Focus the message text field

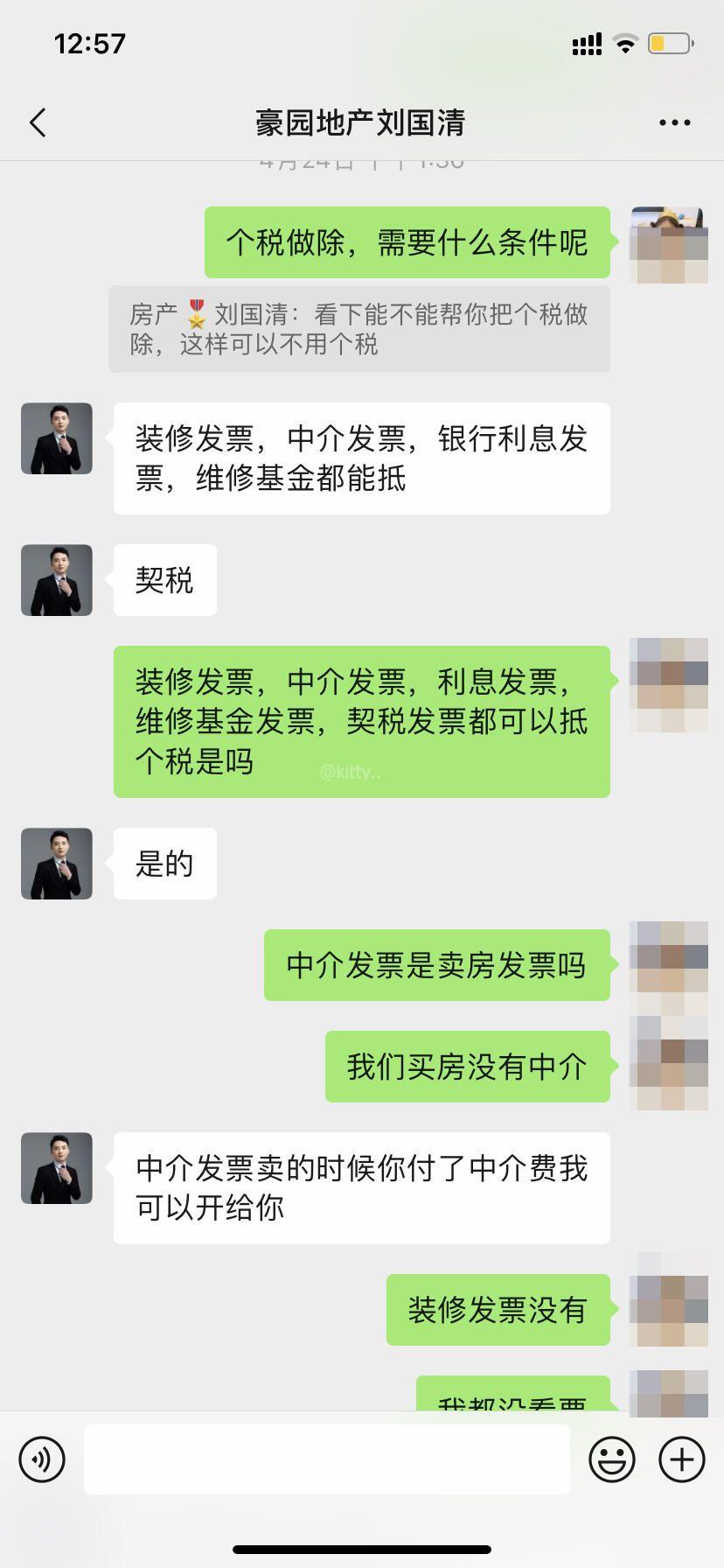click(326, 1459)
